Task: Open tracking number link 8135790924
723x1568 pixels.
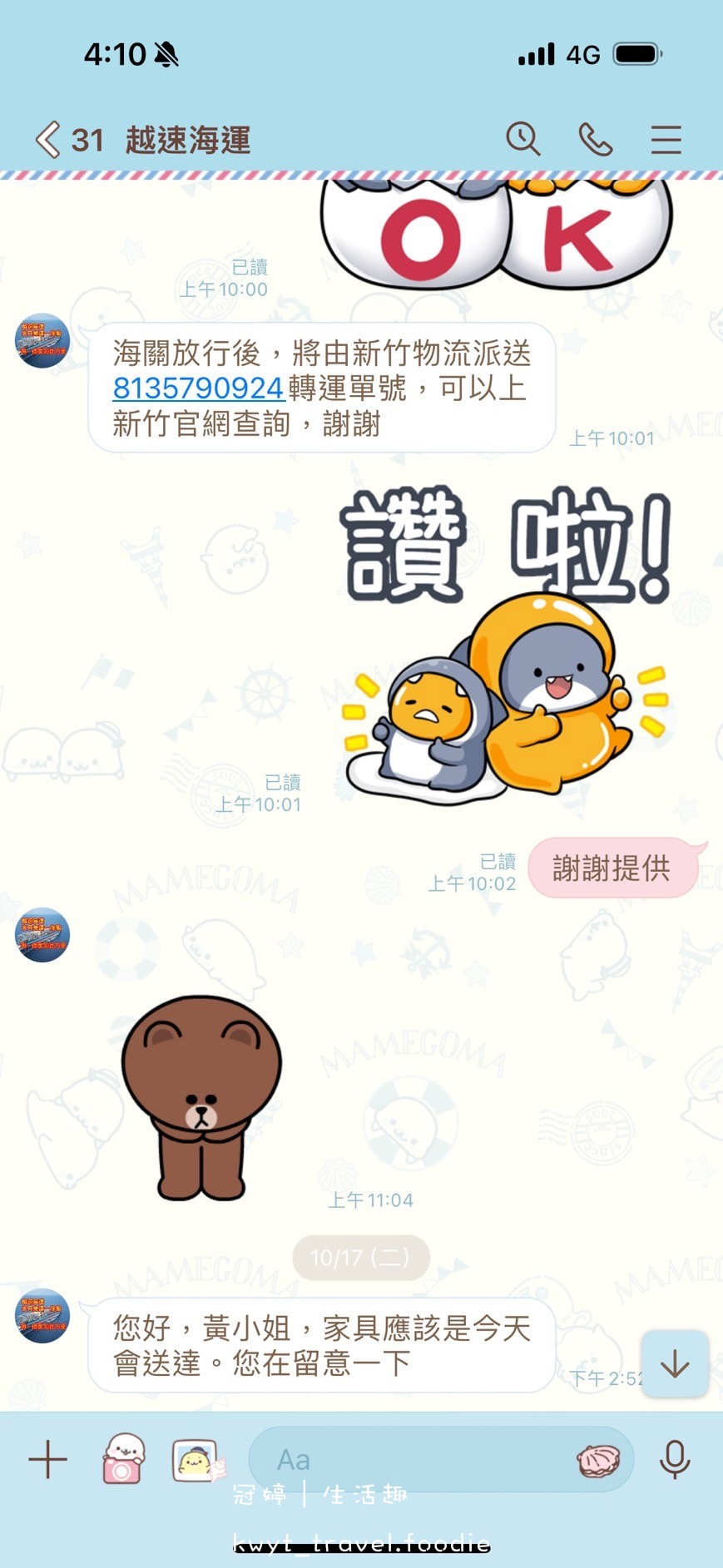Action: tap(198, 388)
